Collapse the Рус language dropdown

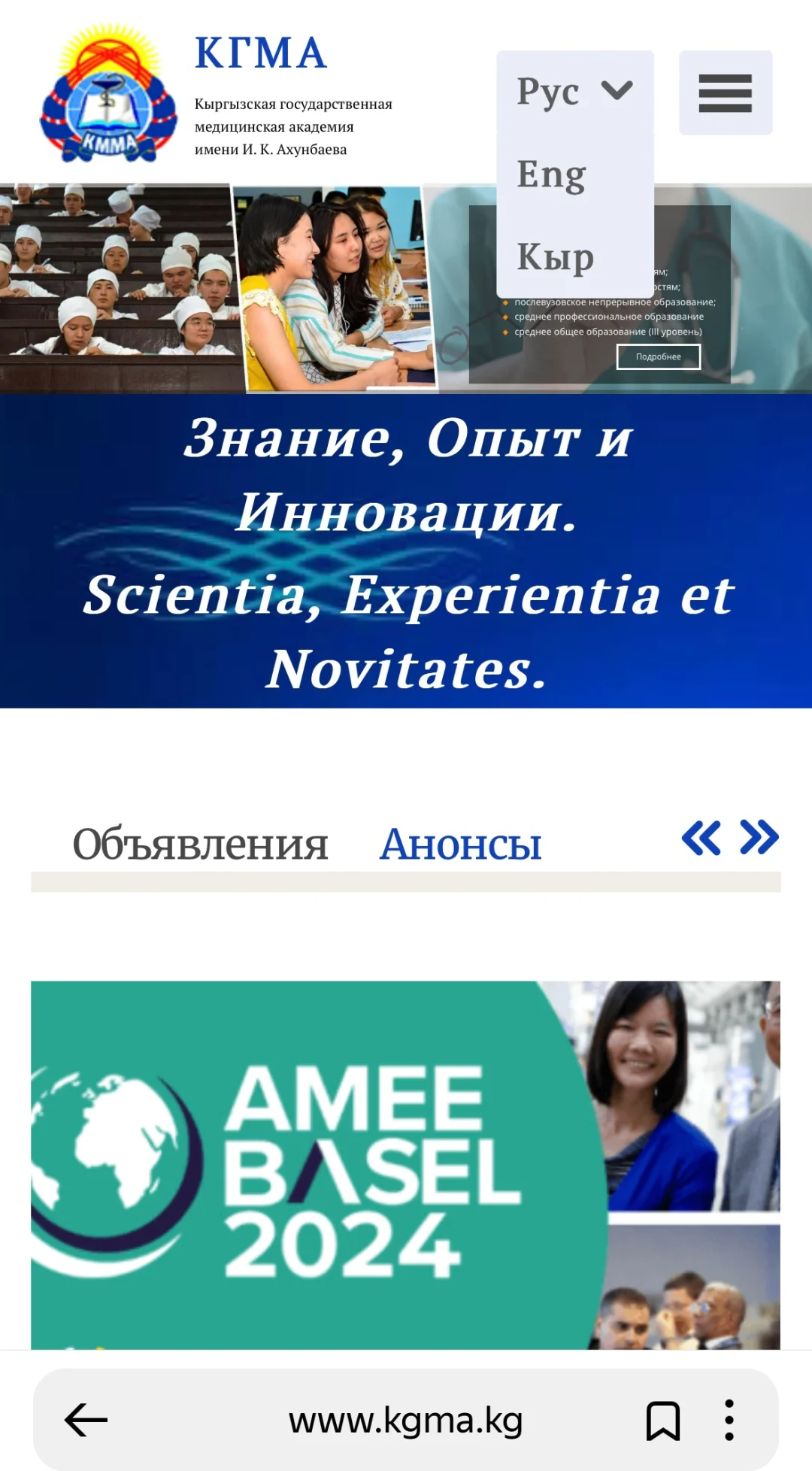pos(574,92)
